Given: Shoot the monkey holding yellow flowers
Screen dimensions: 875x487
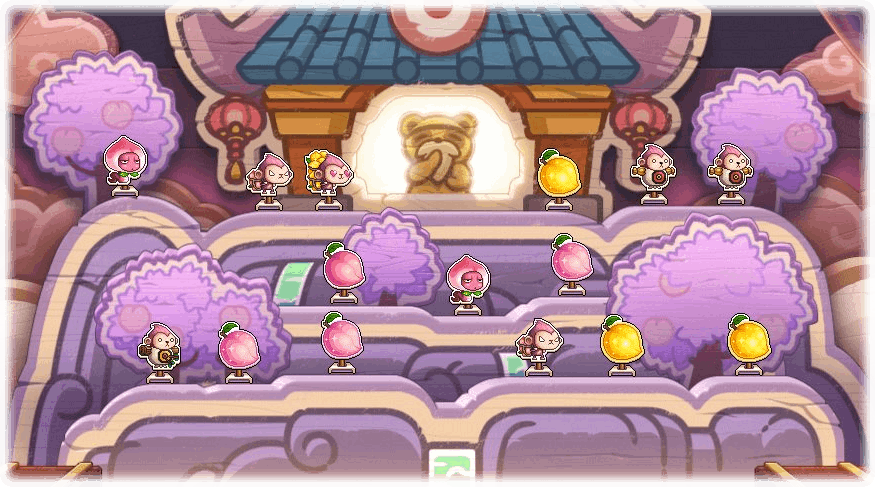Looking at the screenshot, I should [x=331, y=174].
